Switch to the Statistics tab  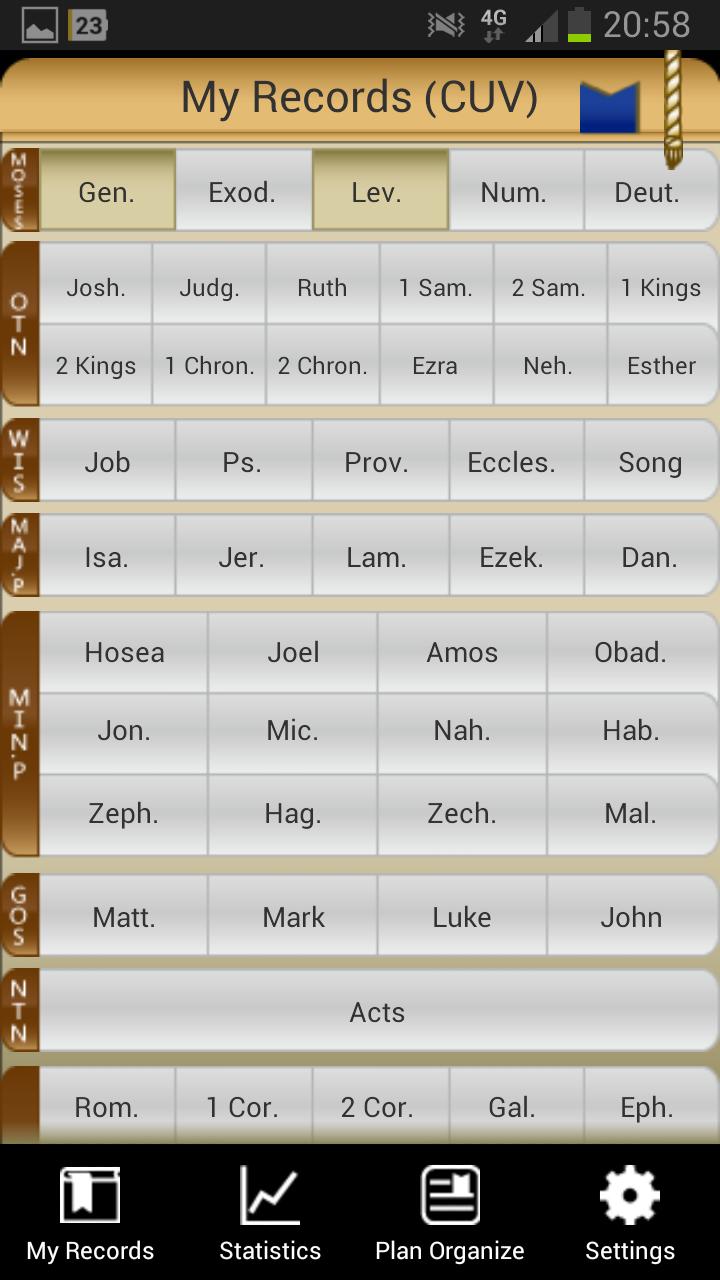tap(270, 1213)
